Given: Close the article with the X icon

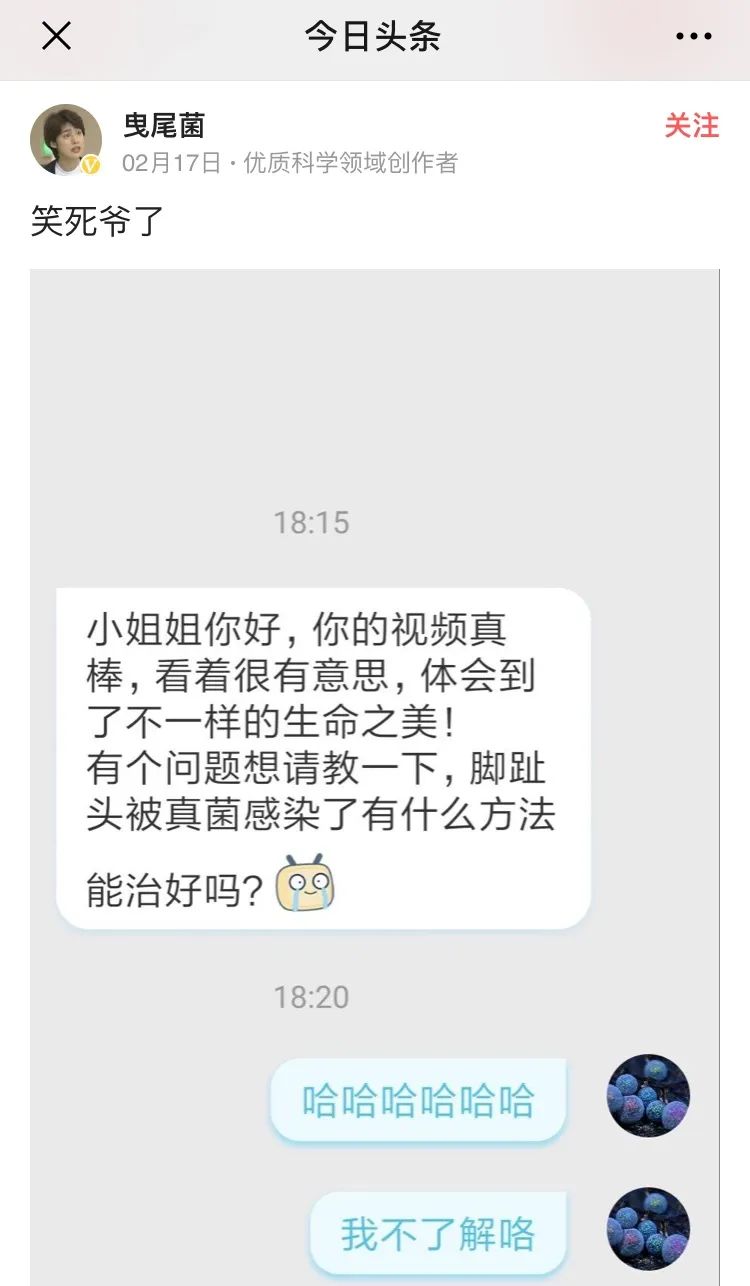Looking at the screenshot, I should (57, 37).
